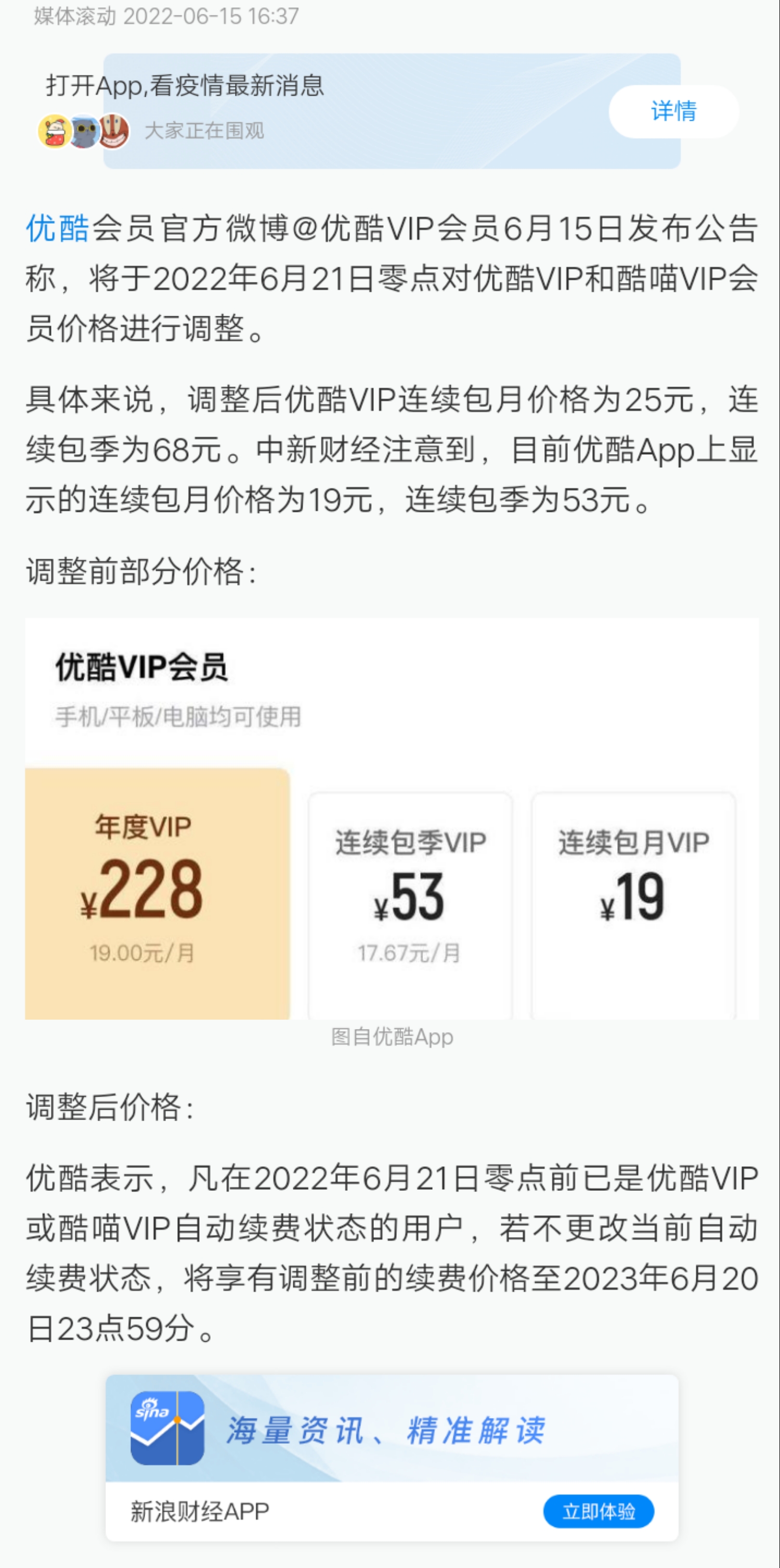View the 优酷VIP会员 price image

click(391, 819)
